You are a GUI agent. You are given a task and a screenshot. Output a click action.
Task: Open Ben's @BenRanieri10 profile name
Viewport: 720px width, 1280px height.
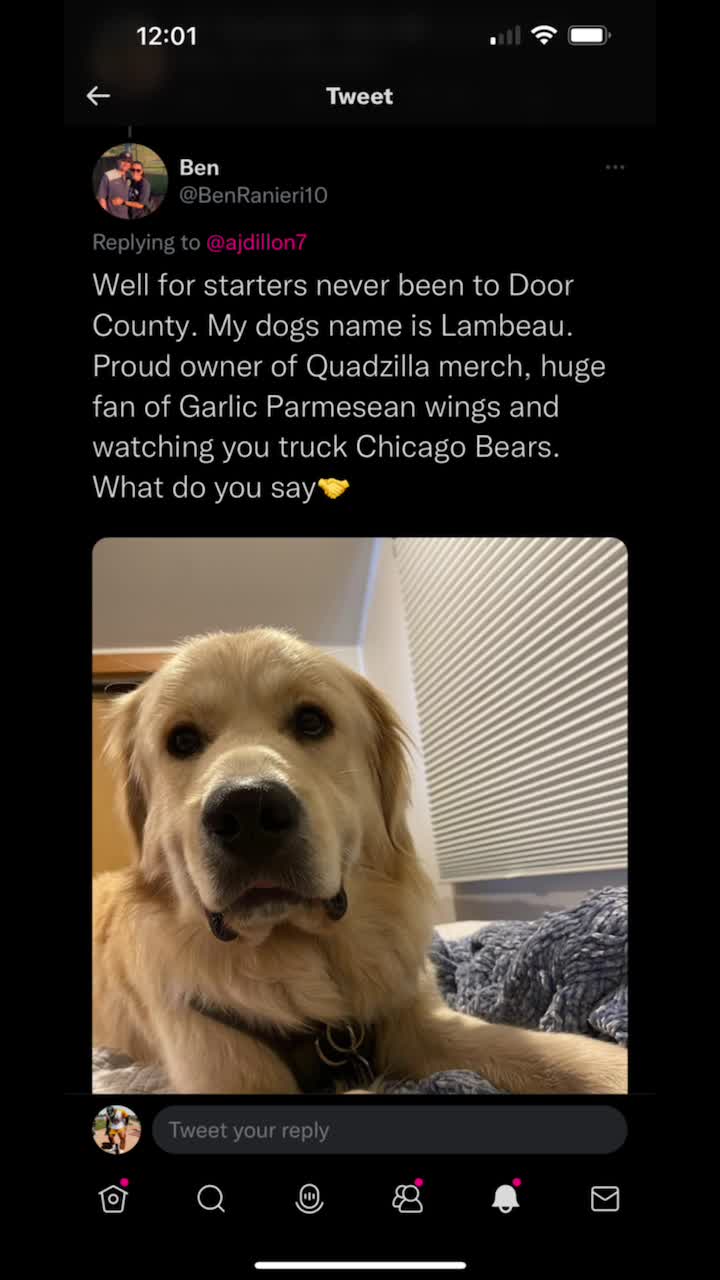pos(253,195)
